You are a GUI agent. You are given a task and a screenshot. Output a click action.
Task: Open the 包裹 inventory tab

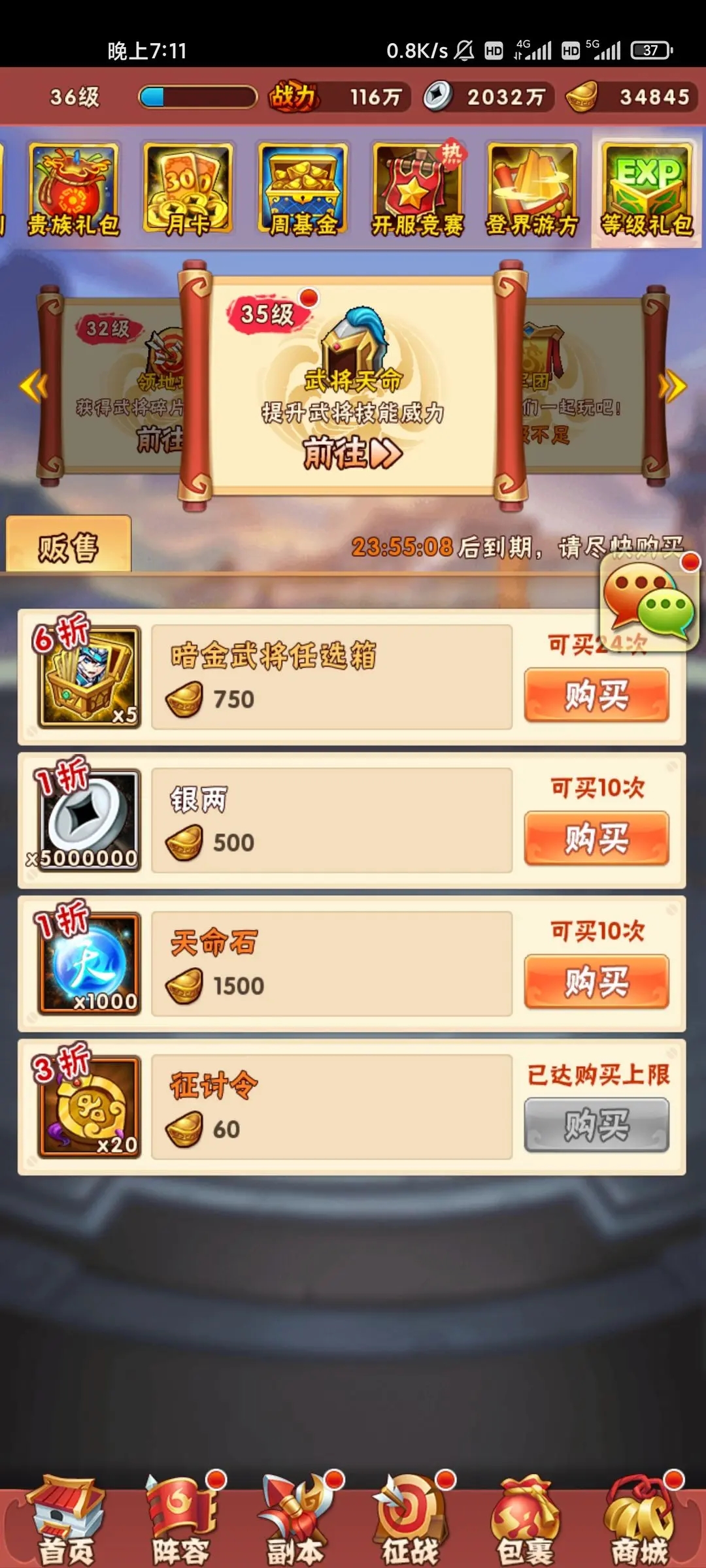(525, 1522)
